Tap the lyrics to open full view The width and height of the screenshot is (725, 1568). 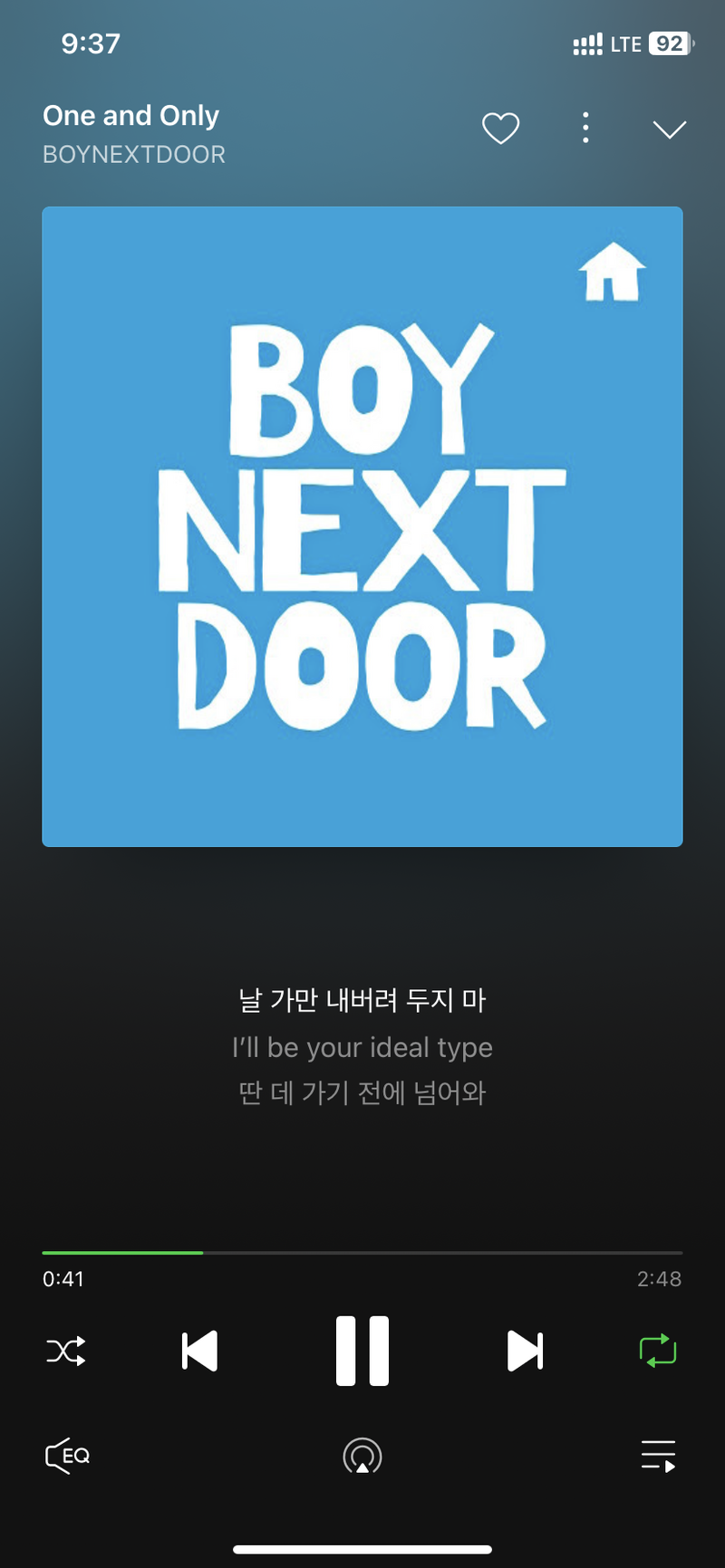coord(362,1046)
